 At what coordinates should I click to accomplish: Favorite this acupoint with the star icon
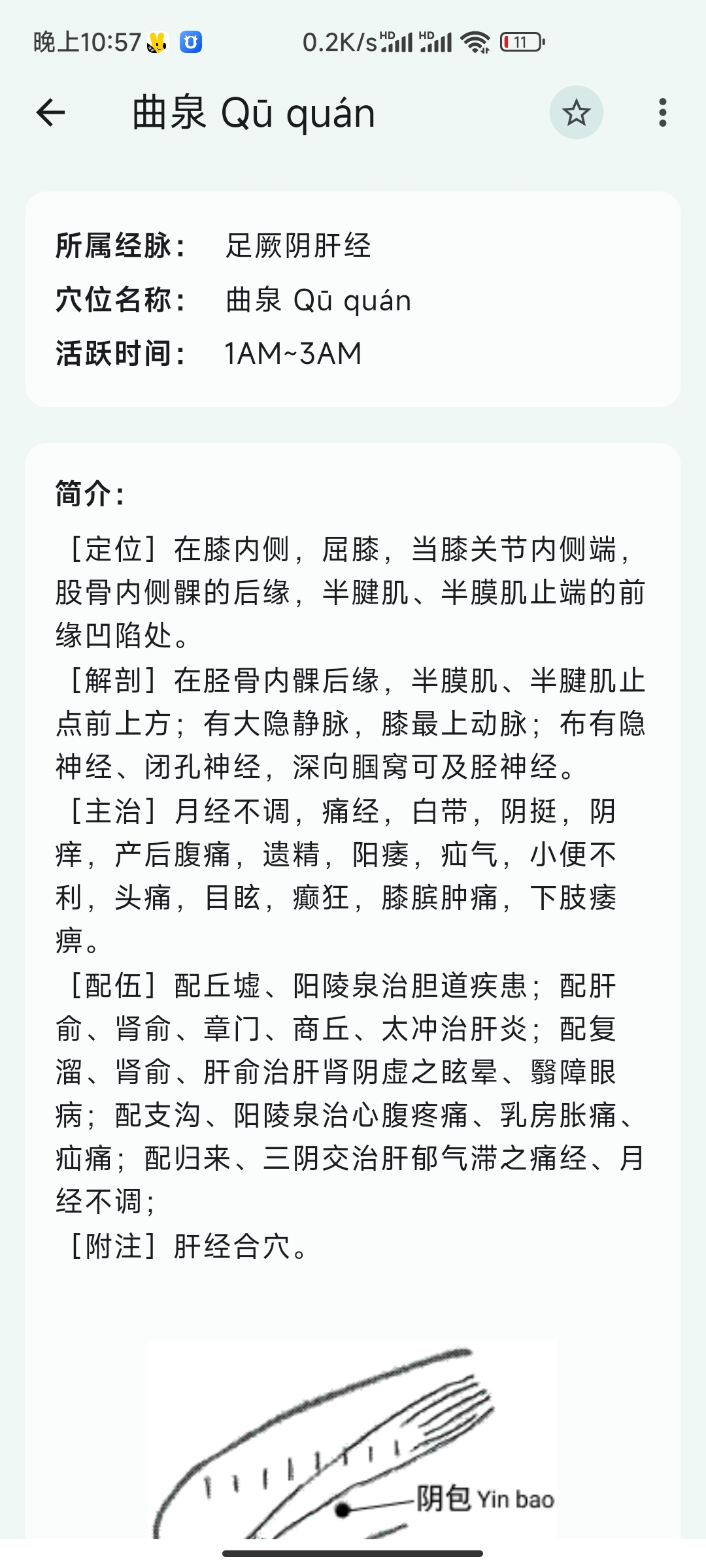pos(576,112)
